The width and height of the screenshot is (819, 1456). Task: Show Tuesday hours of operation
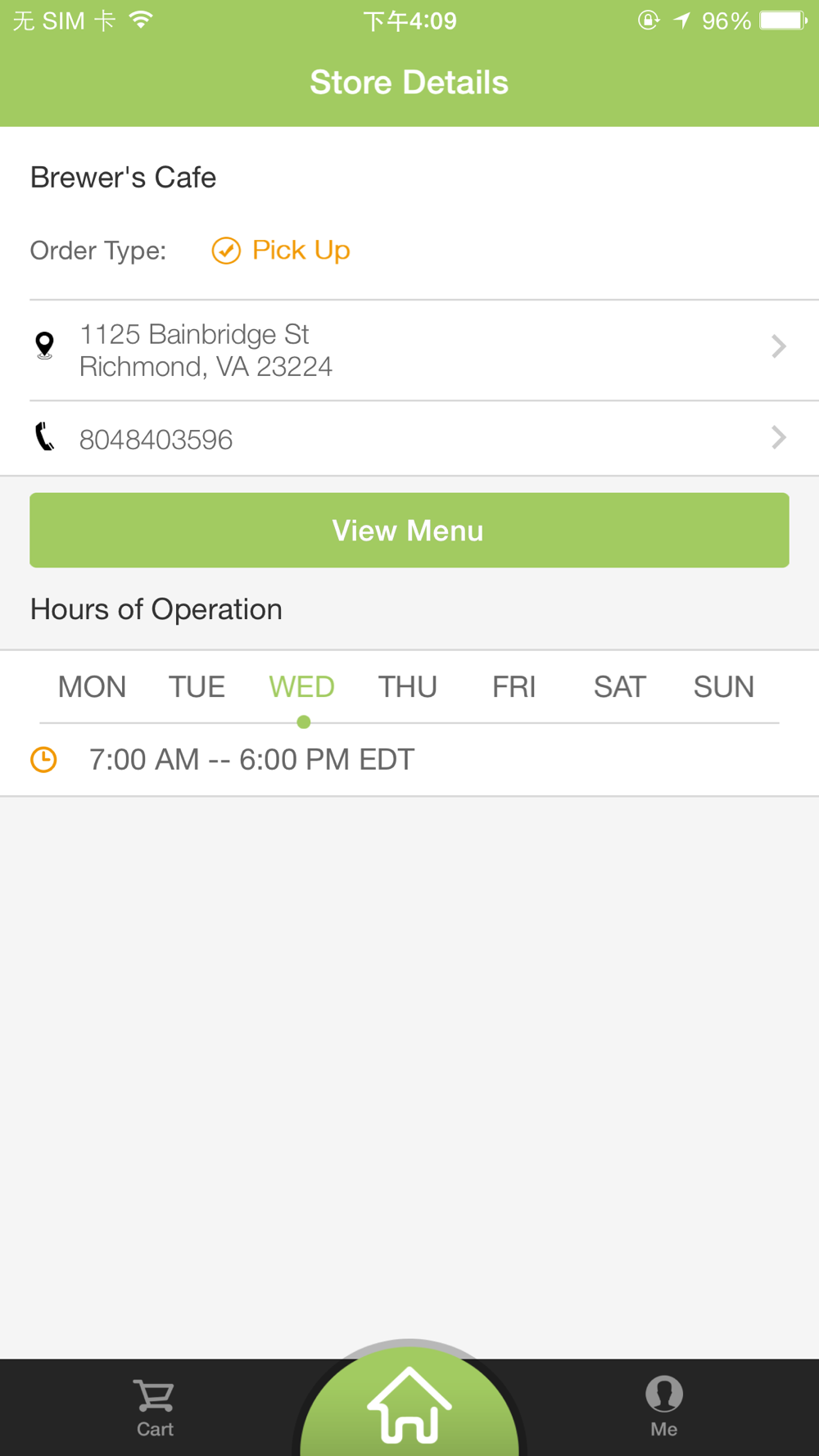(197, 686)
